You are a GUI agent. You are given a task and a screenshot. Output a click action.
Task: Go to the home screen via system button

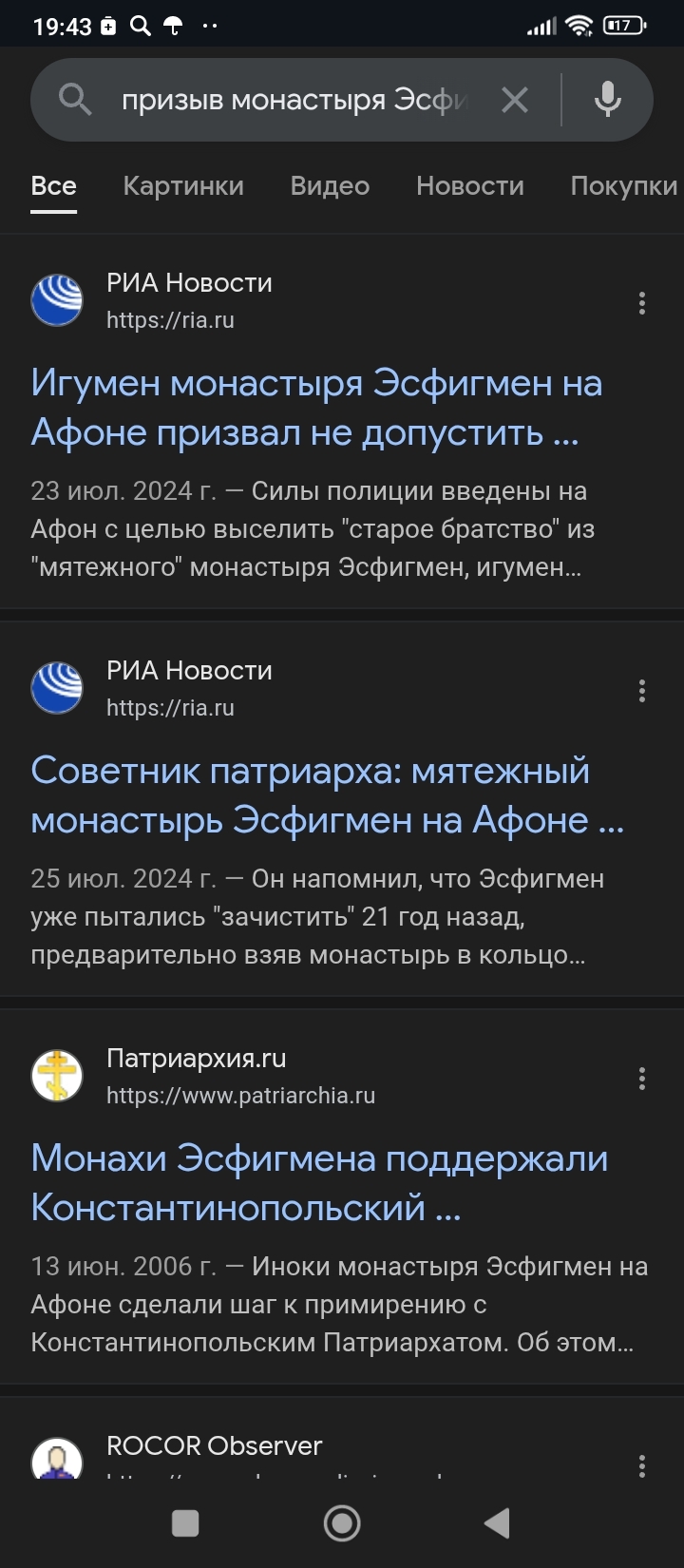coord(342,1523)
